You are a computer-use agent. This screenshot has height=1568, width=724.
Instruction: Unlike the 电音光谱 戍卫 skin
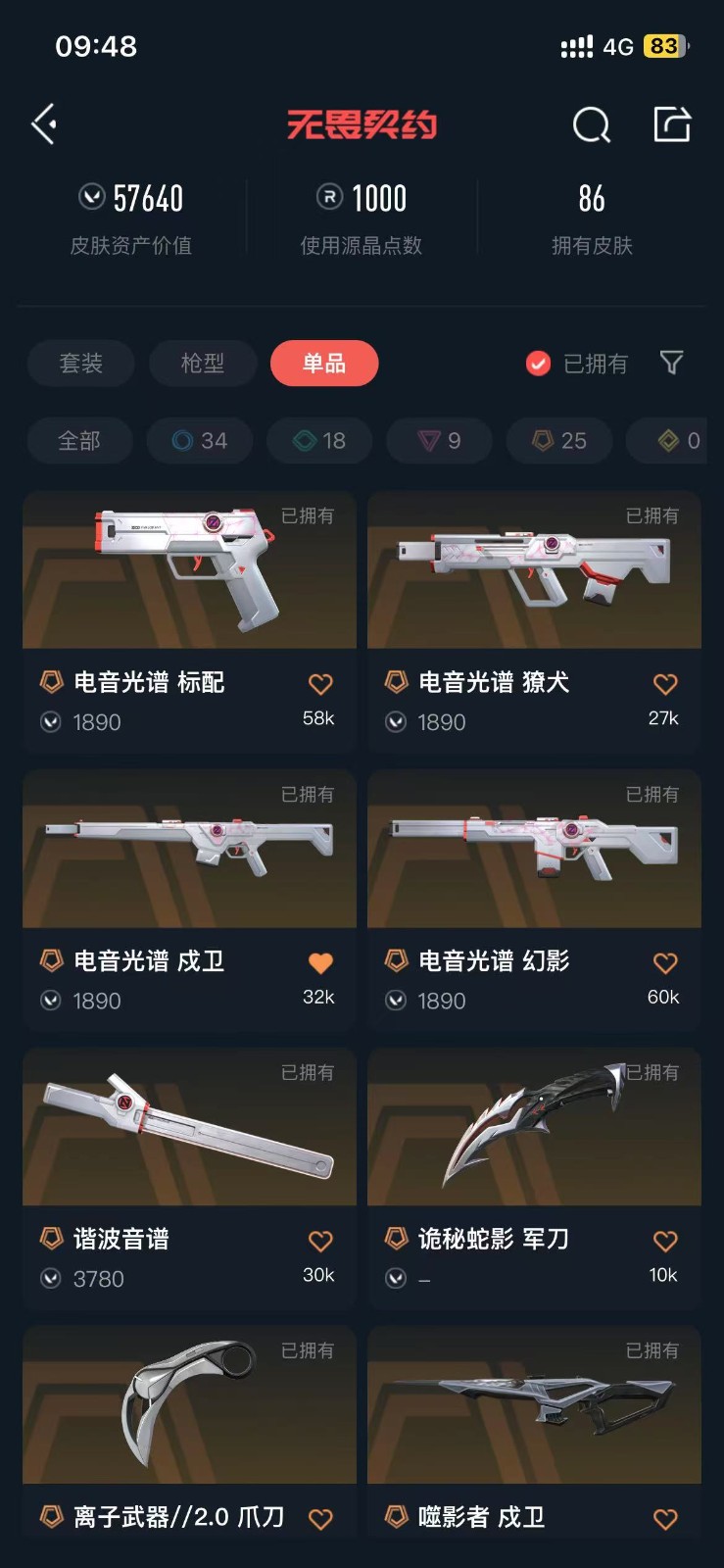320,963
